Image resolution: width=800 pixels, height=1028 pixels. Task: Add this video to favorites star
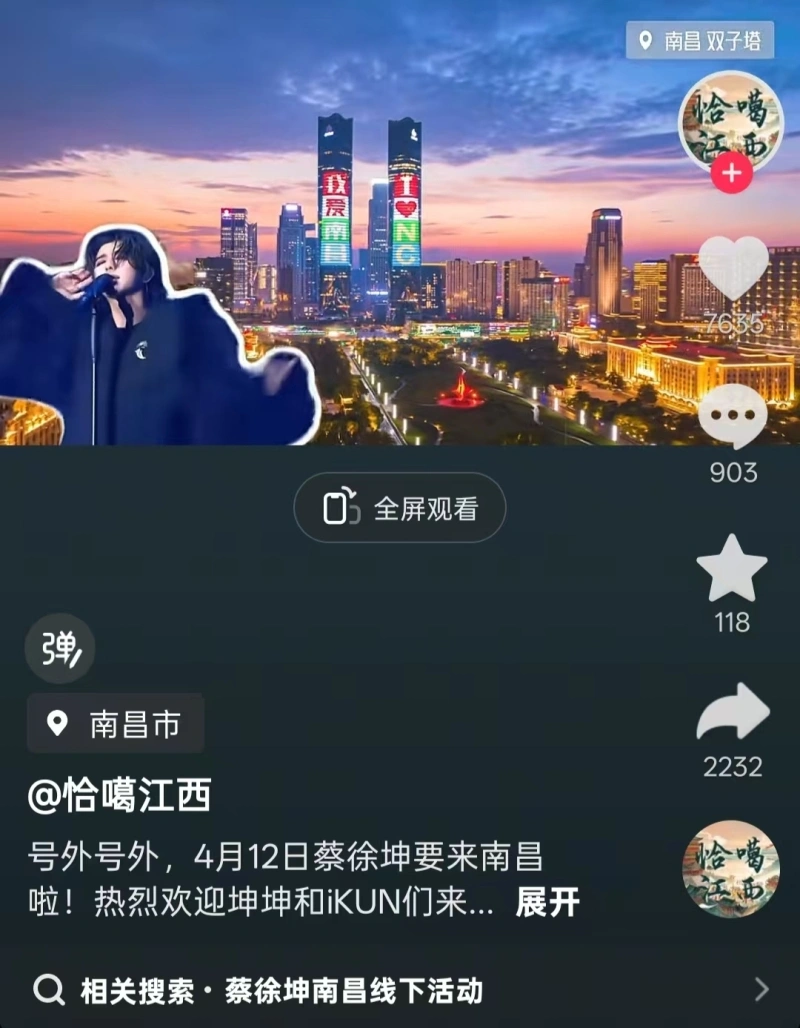(732, 568)
